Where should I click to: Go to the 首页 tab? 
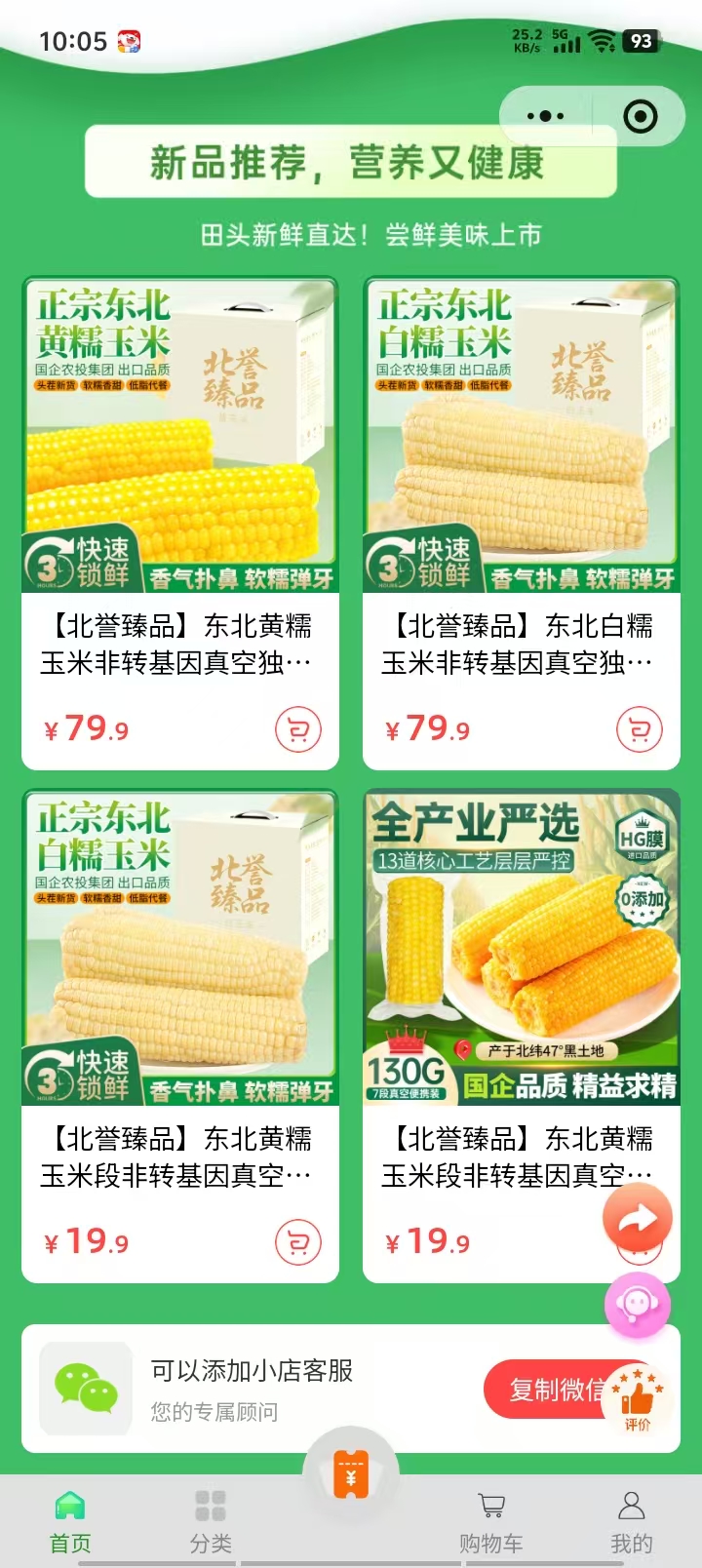pyautogui.click(x=70, y=1521)
